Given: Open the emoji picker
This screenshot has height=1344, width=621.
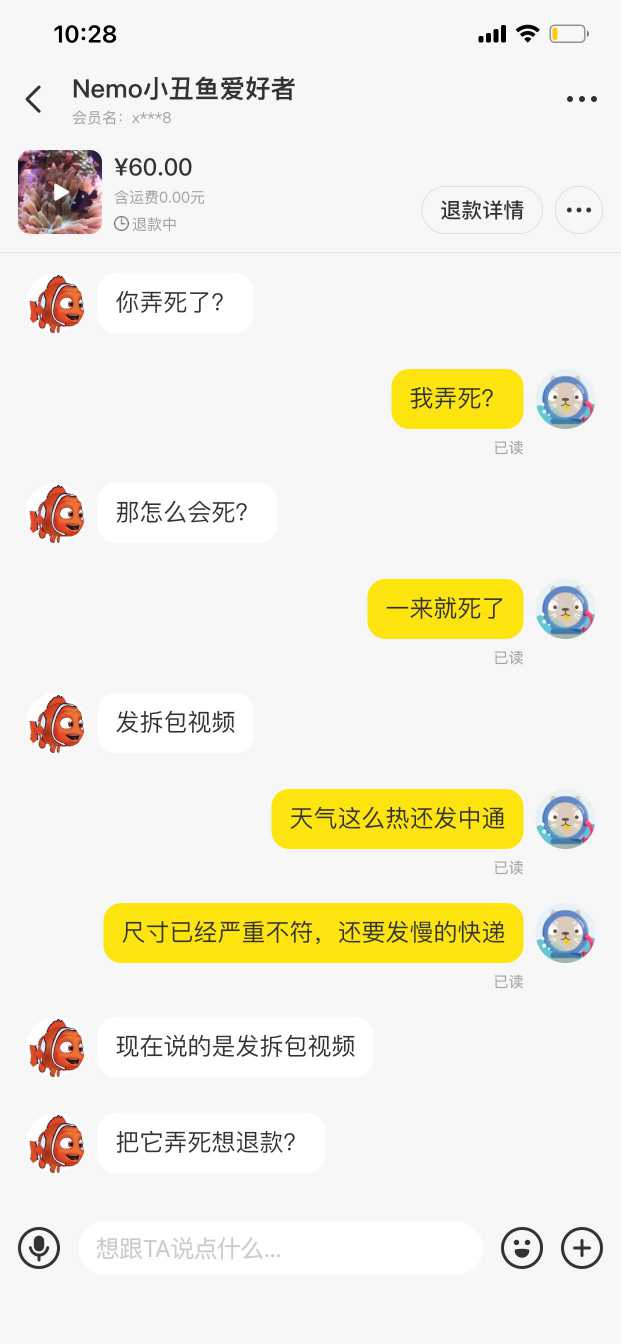Looking at the screenshot, I should pos(522,1247).
